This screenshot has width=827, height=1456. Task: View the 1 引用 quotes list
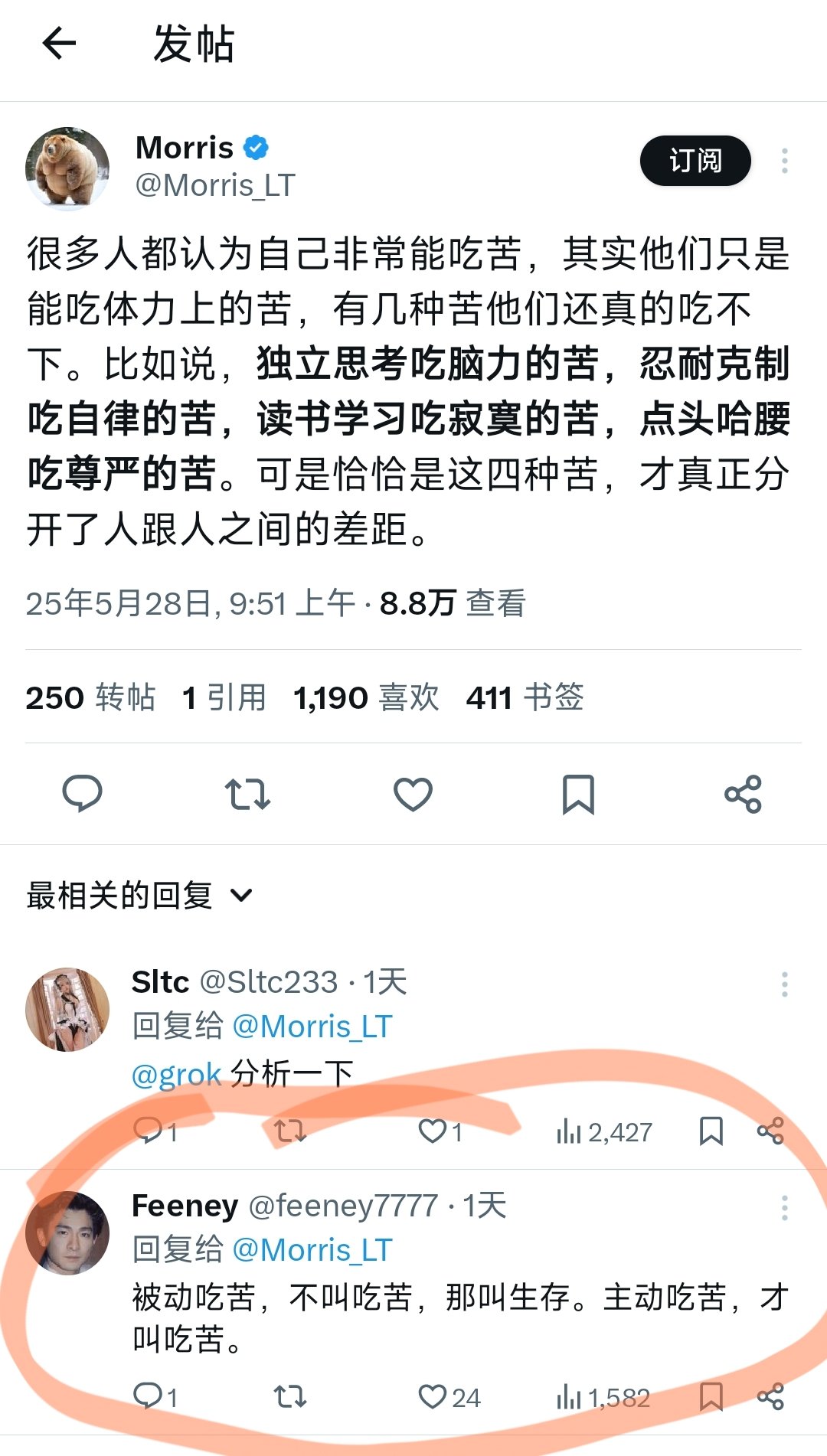tap(224, 697)
